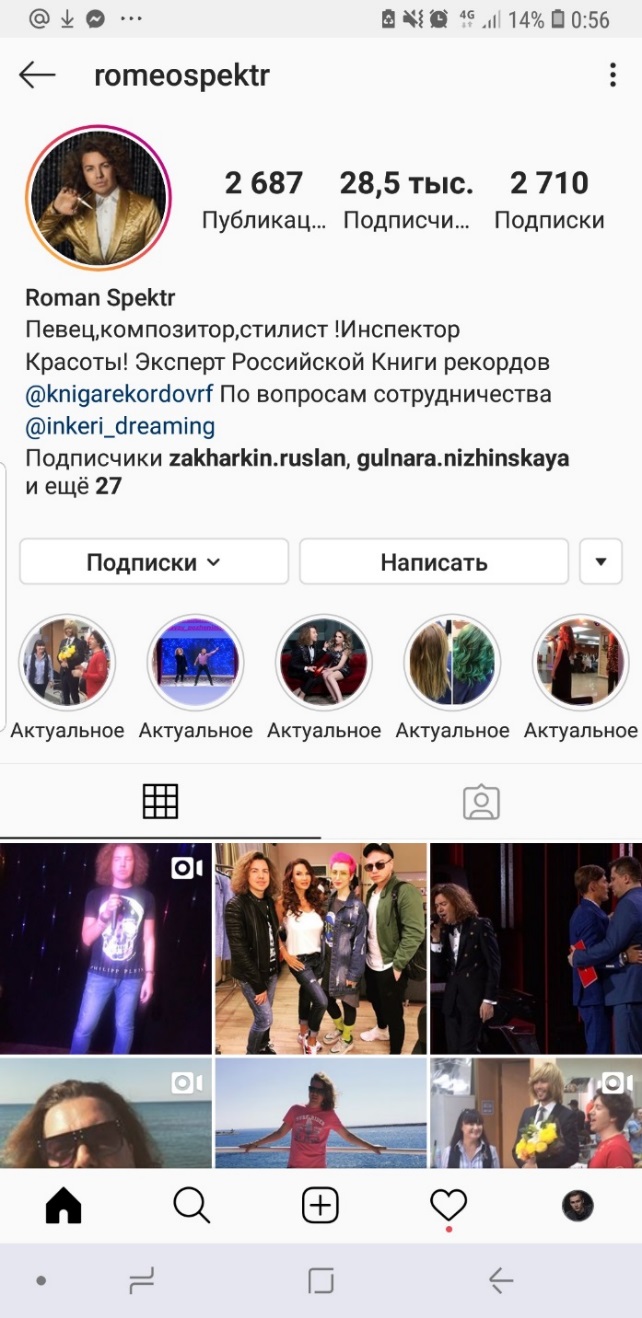
Task: Expand suggested accounts arrow next to Написать
Action: pos(601,562)
